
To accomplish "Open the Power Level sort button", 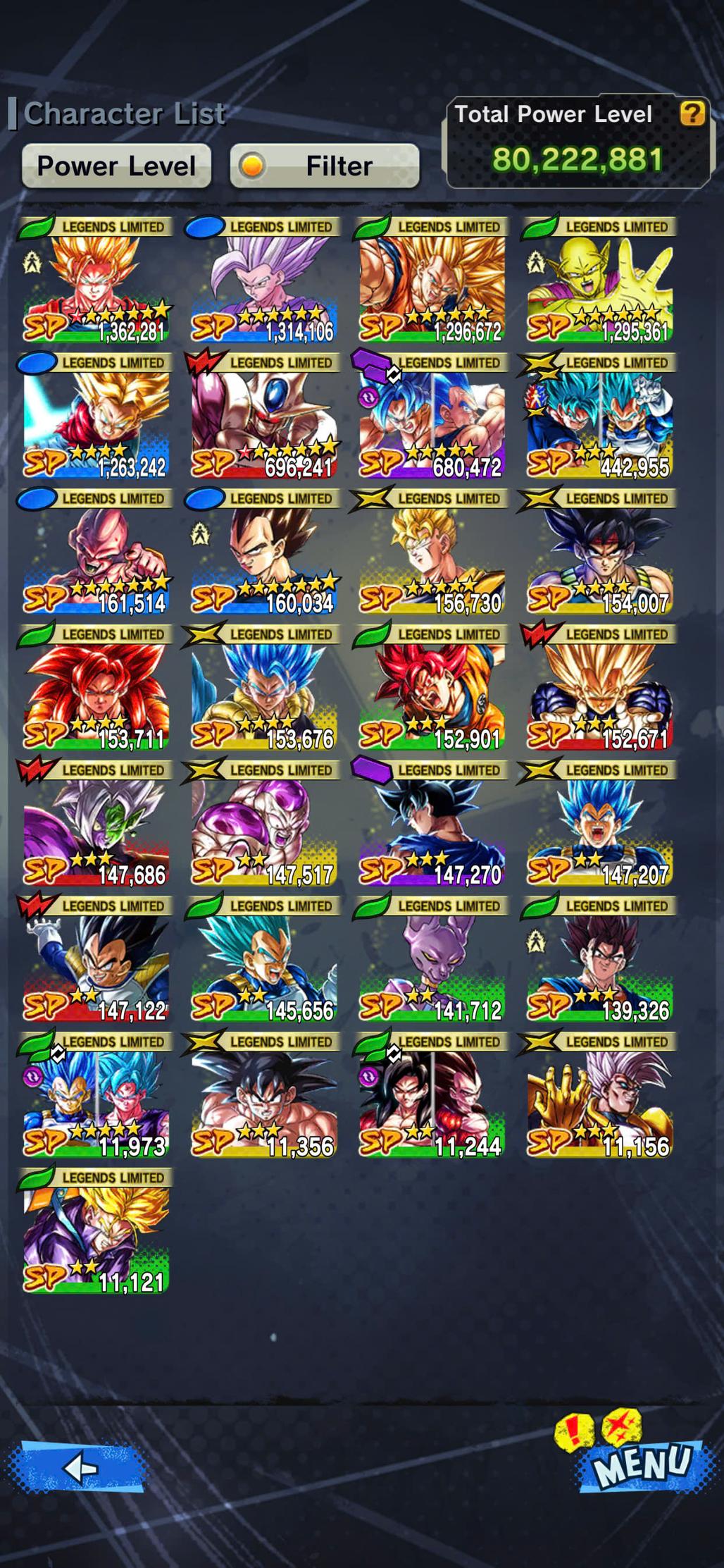I will point(116,166).
